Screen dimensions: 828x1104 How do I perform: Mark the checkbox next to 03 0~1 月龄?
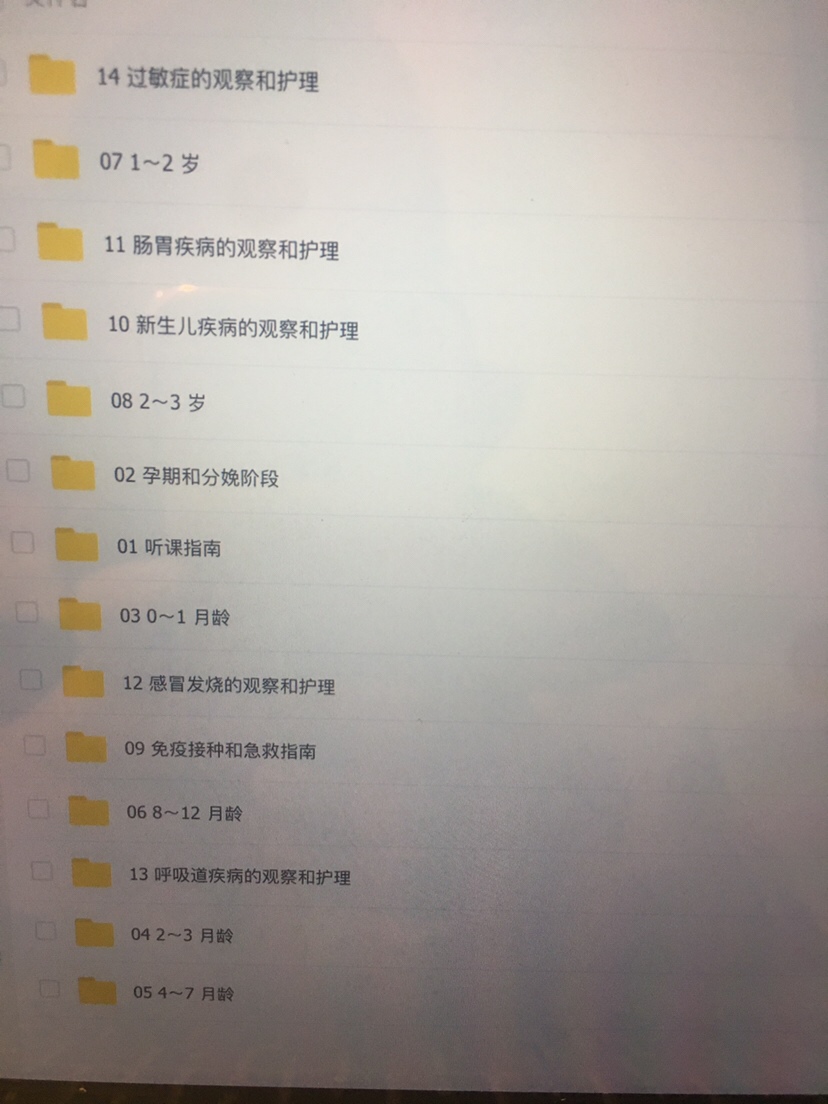27,612
